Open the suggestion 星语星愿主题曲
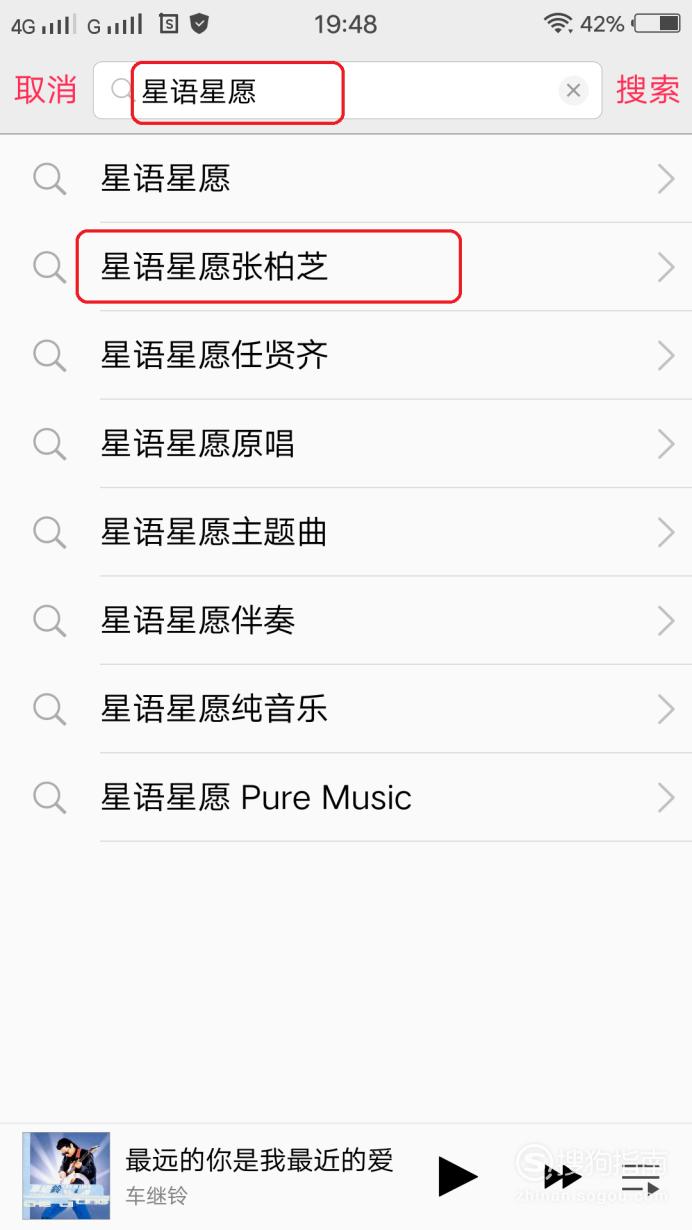 (346, 532)
